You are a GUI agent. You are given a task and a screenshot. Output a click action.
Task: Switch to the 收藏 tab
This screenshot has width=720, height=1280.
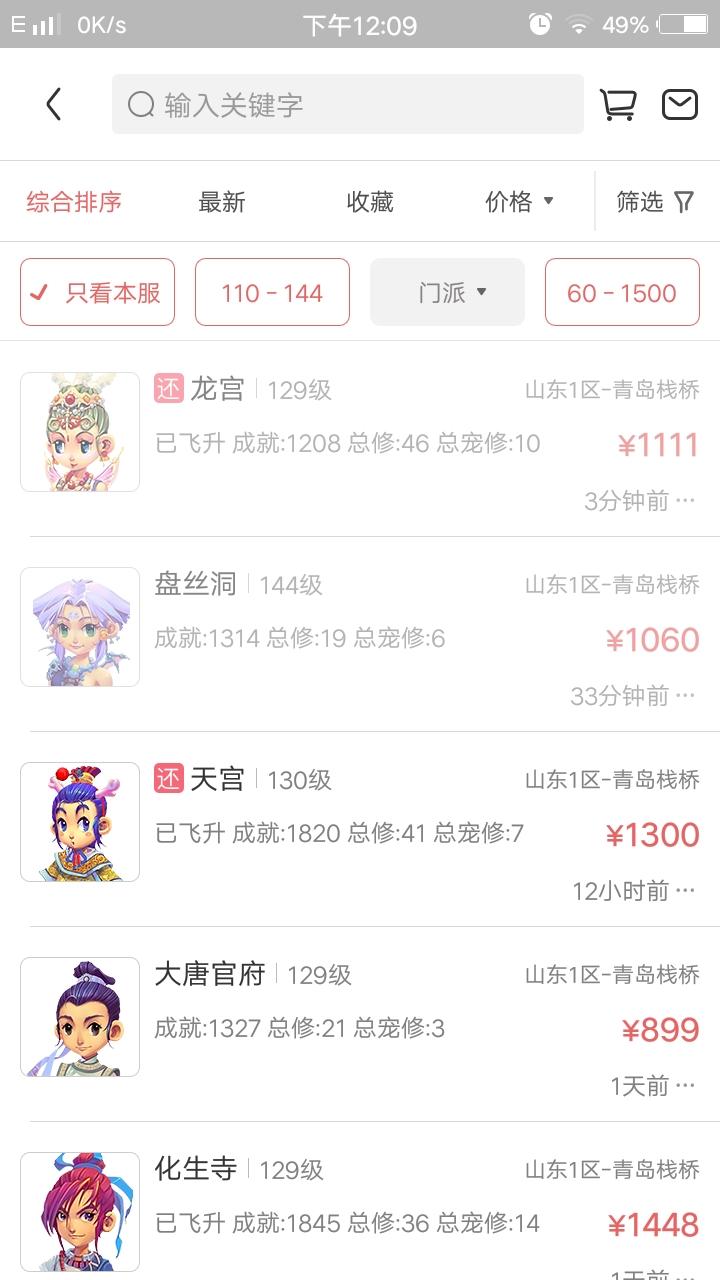pyautogui.click(x=370, y=202)
